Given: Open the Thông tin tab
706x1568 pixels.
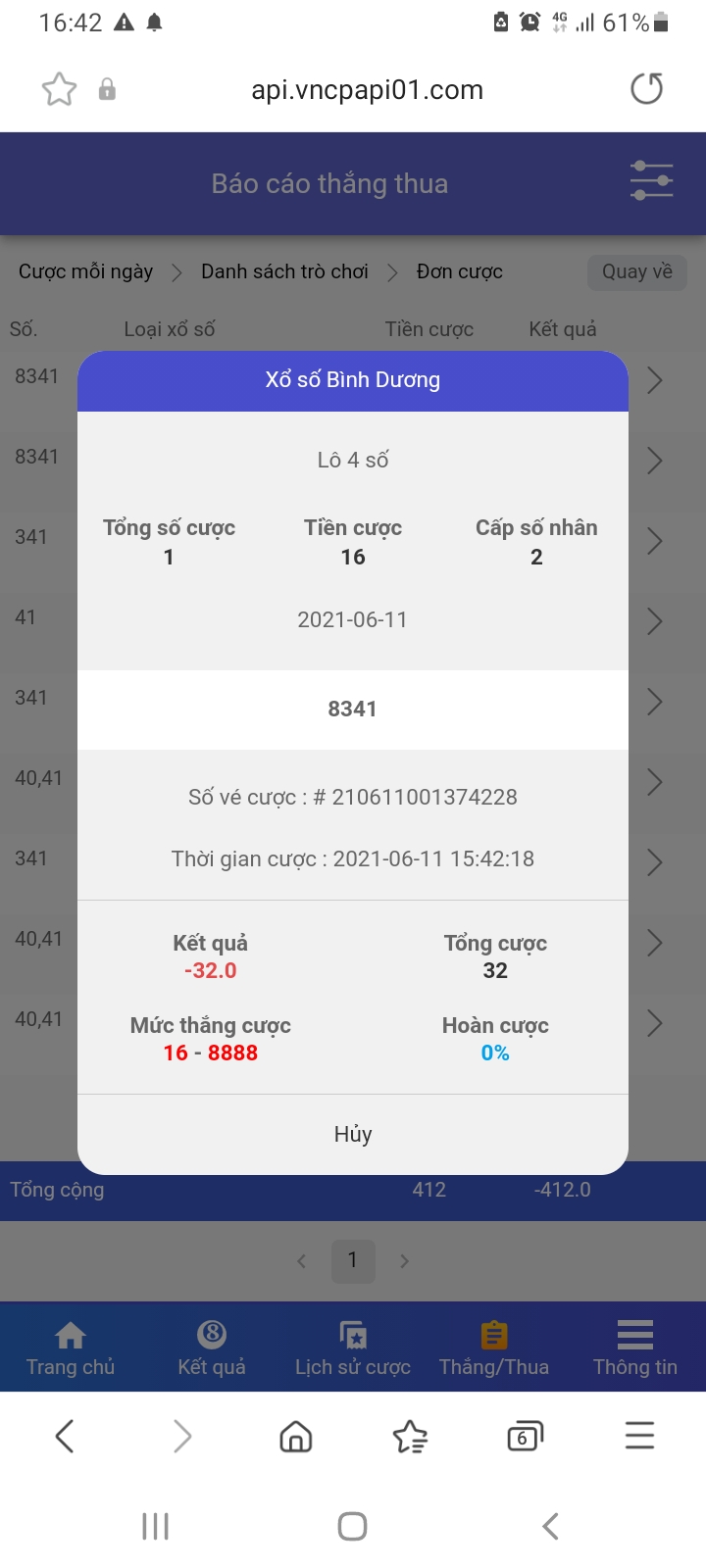Looking at the screenshot, I should (x=635, y=1347).
